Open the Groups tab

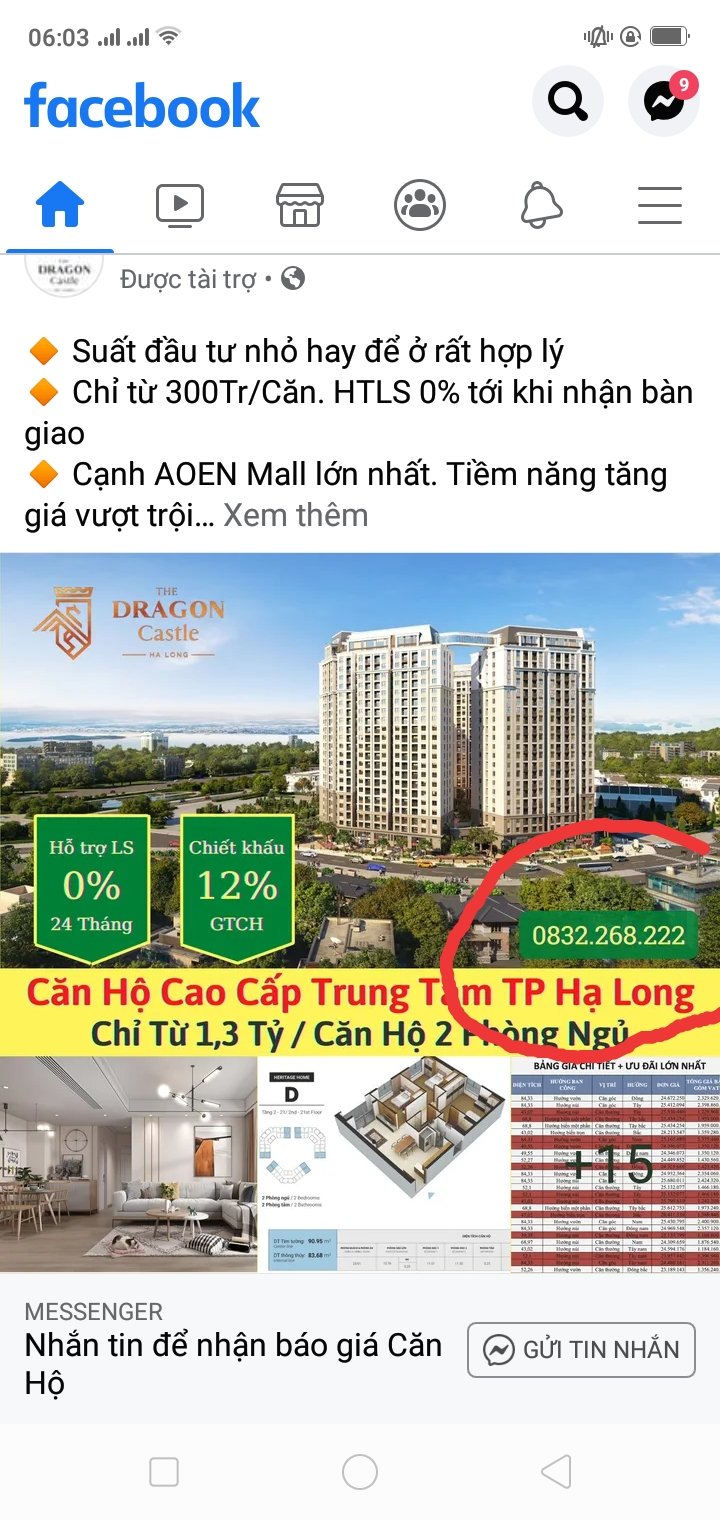(x=420, y=206)
